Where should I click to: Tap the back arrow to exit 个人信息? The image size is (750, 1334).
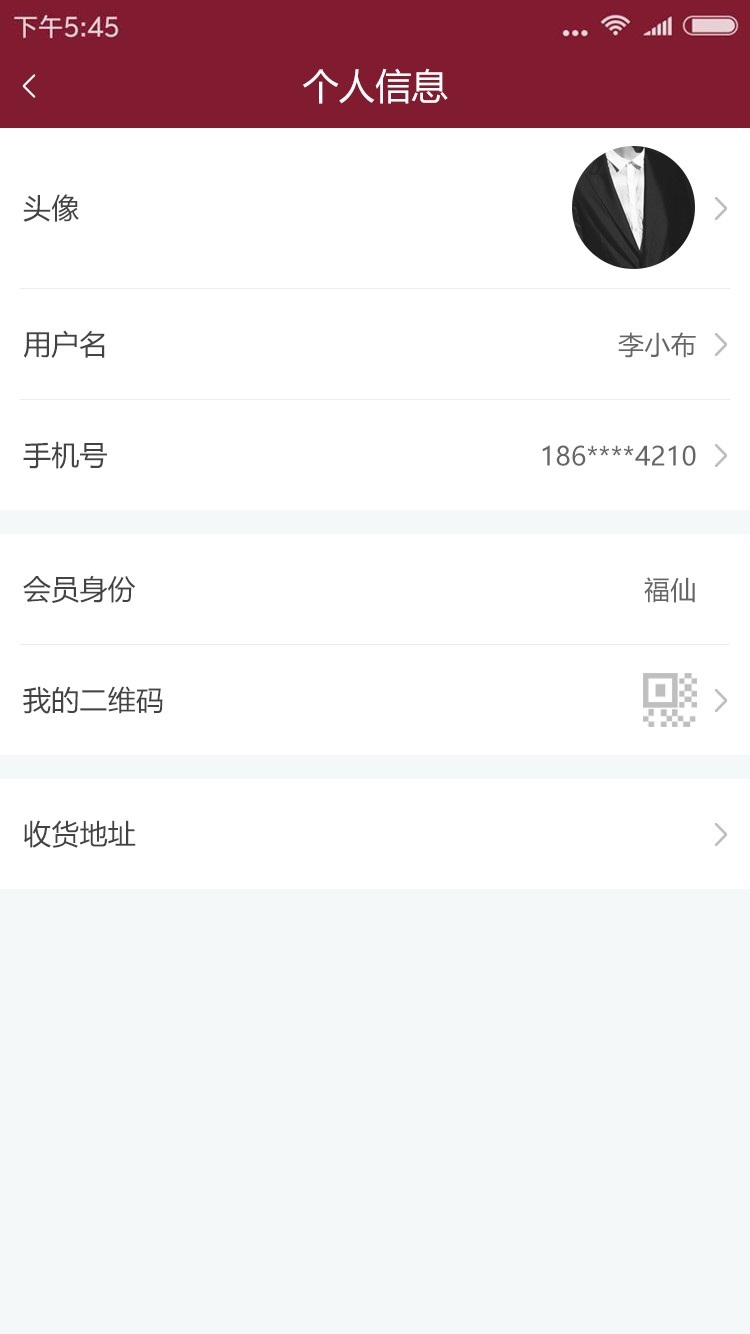click(29, 86)
